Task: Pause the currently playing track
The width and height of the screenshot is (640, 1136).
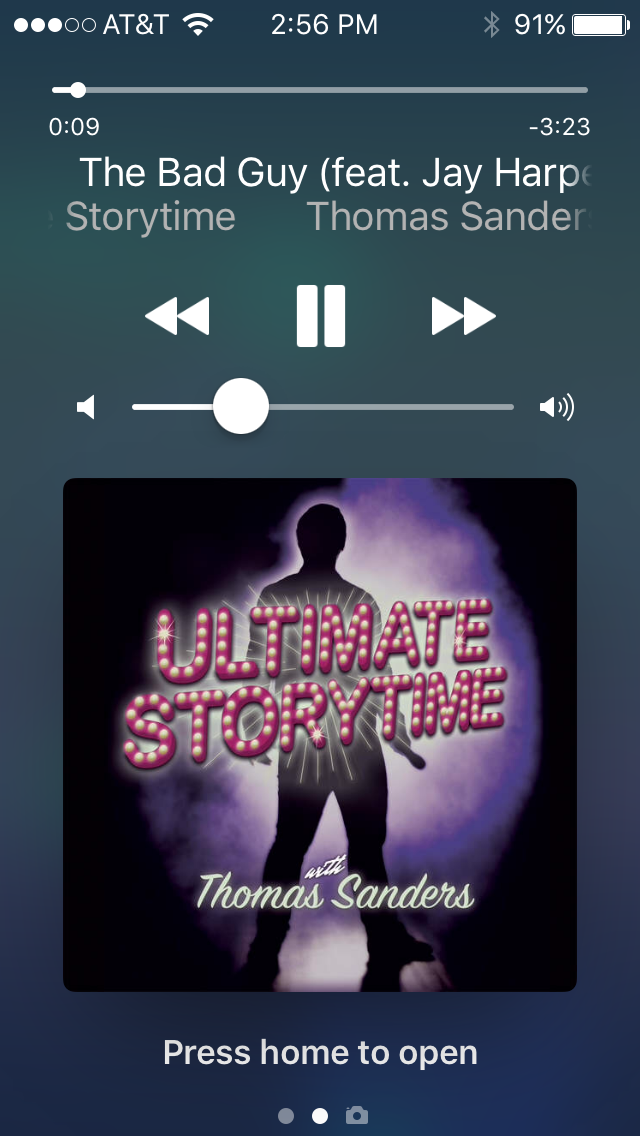Action: click(x=320, y=316)
